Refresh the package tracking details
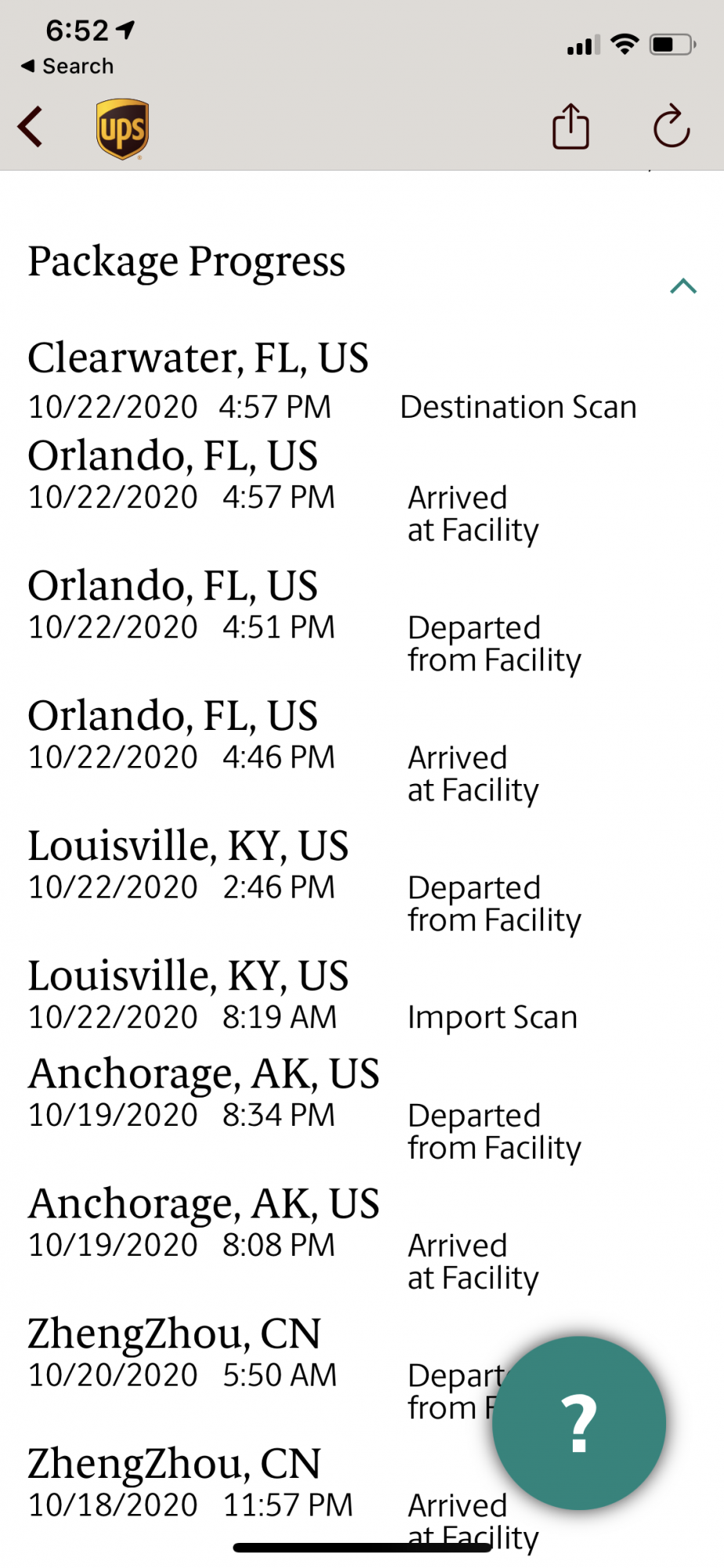The height and width of the screenshot is (1568, 724). tap(672, 127)
